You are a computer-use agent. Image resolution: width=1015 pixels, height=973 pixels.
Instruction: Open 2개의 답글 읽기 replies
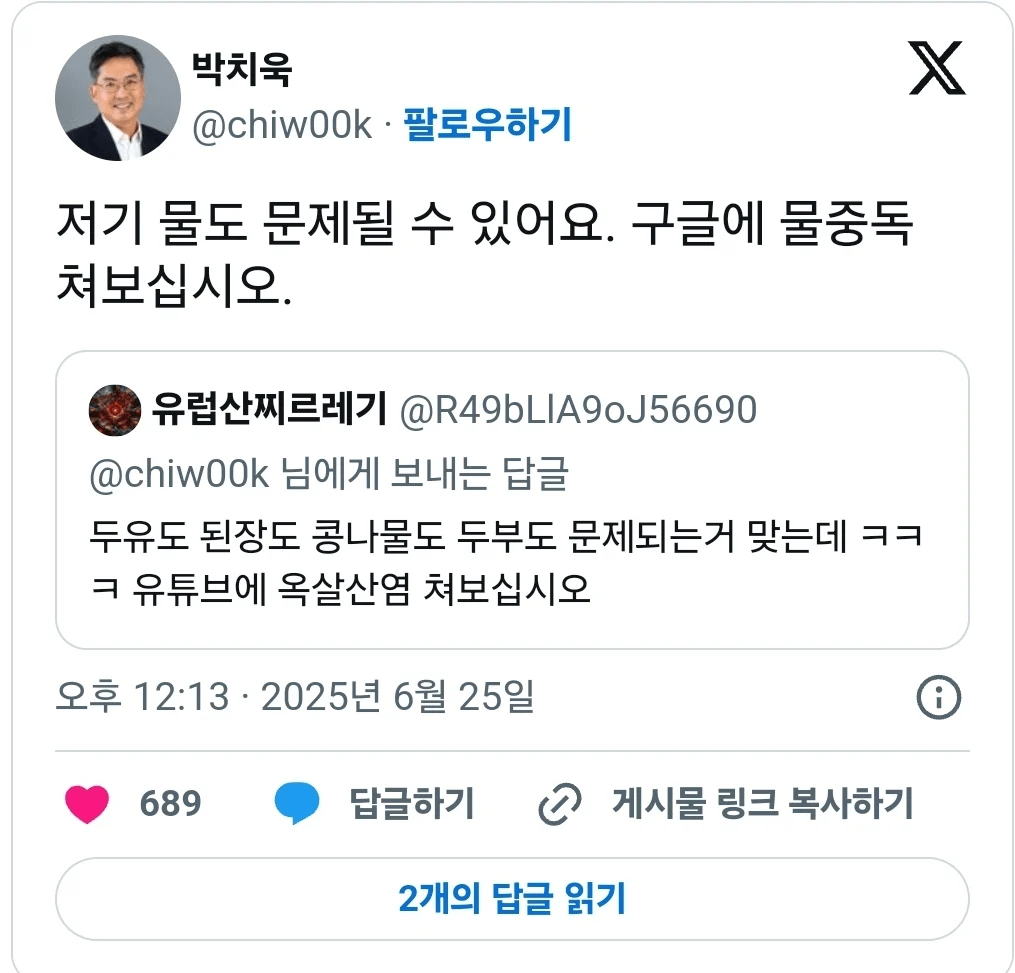[x=511, y=898]
